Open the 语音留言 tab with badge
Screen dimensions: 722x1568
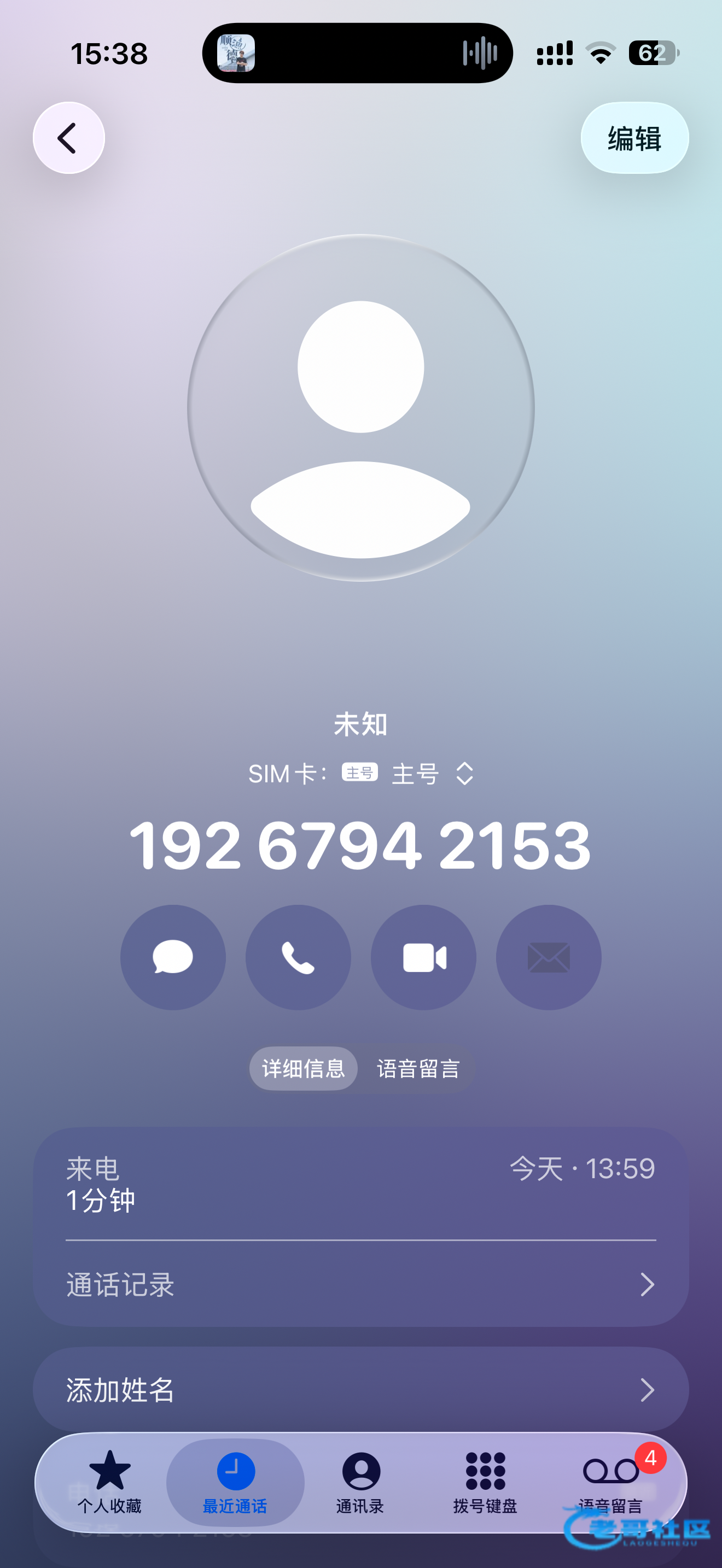[610, 1482]
